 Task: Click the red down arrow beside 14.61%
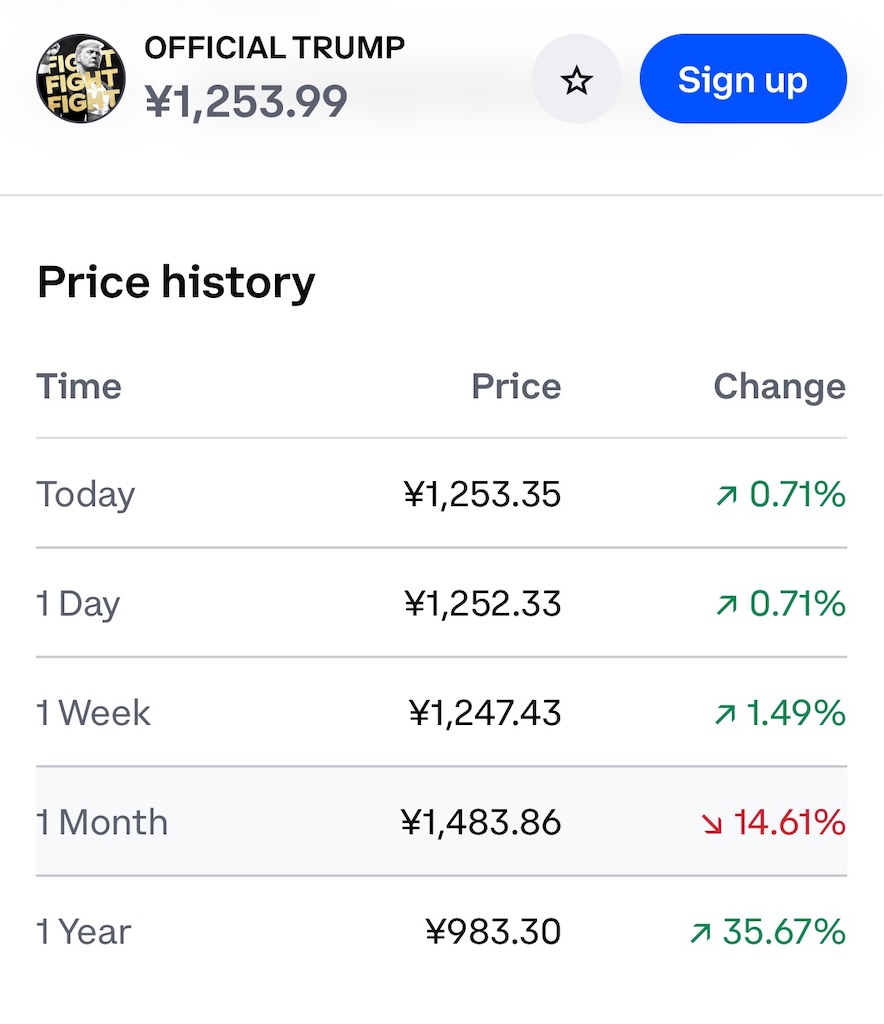coord(711,823)
